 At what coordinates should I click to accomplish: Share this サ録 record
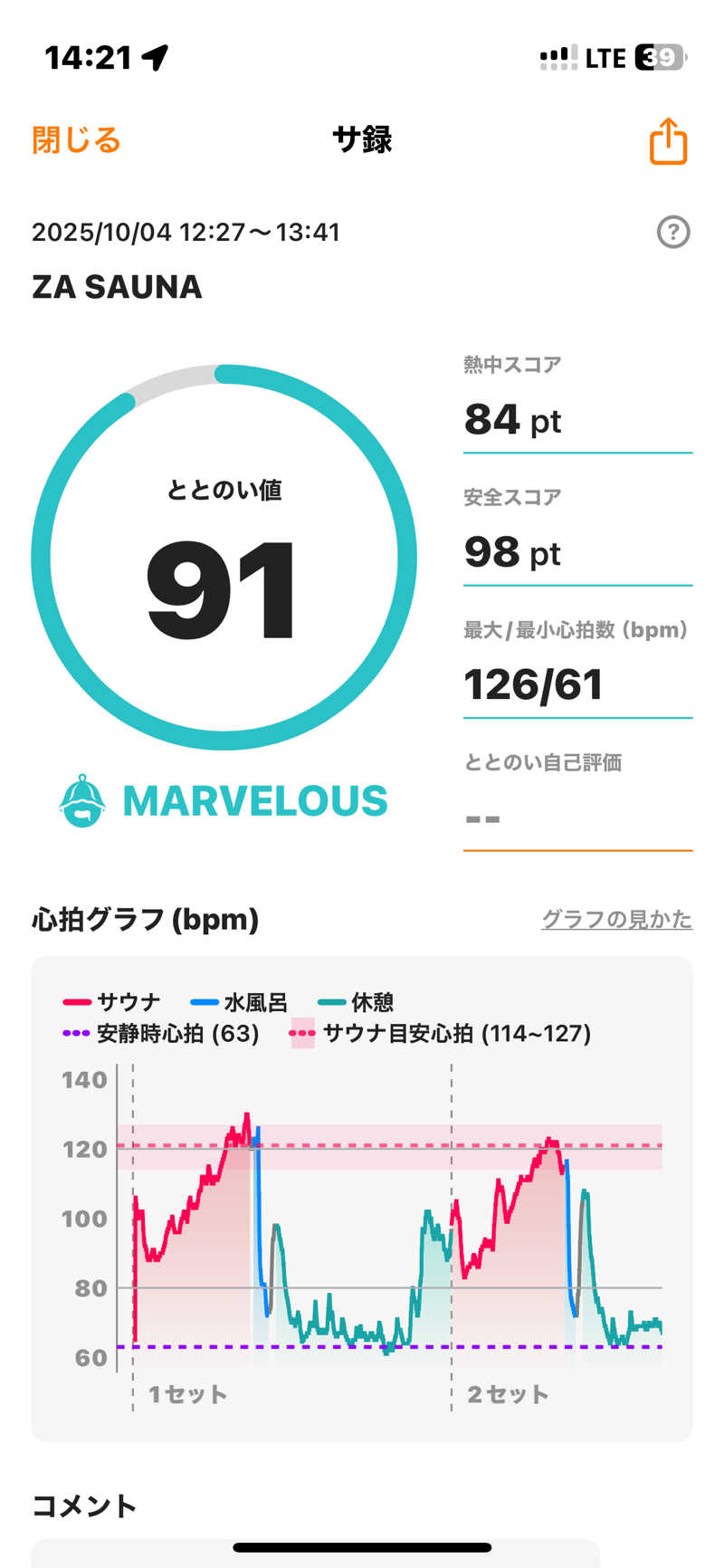[668, 141]
